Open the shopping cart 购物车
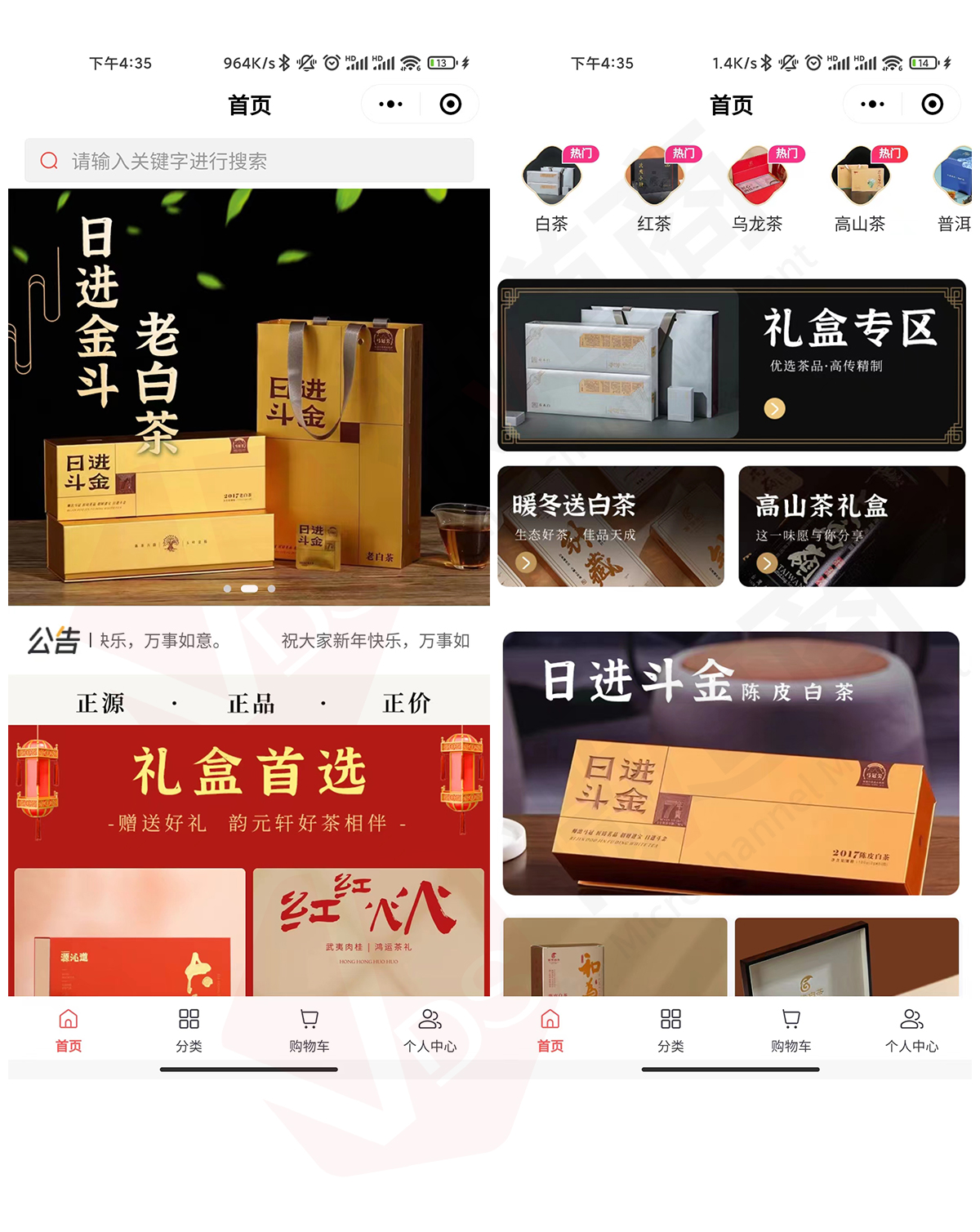The image size is (980, 1232). pos(308,1029)
